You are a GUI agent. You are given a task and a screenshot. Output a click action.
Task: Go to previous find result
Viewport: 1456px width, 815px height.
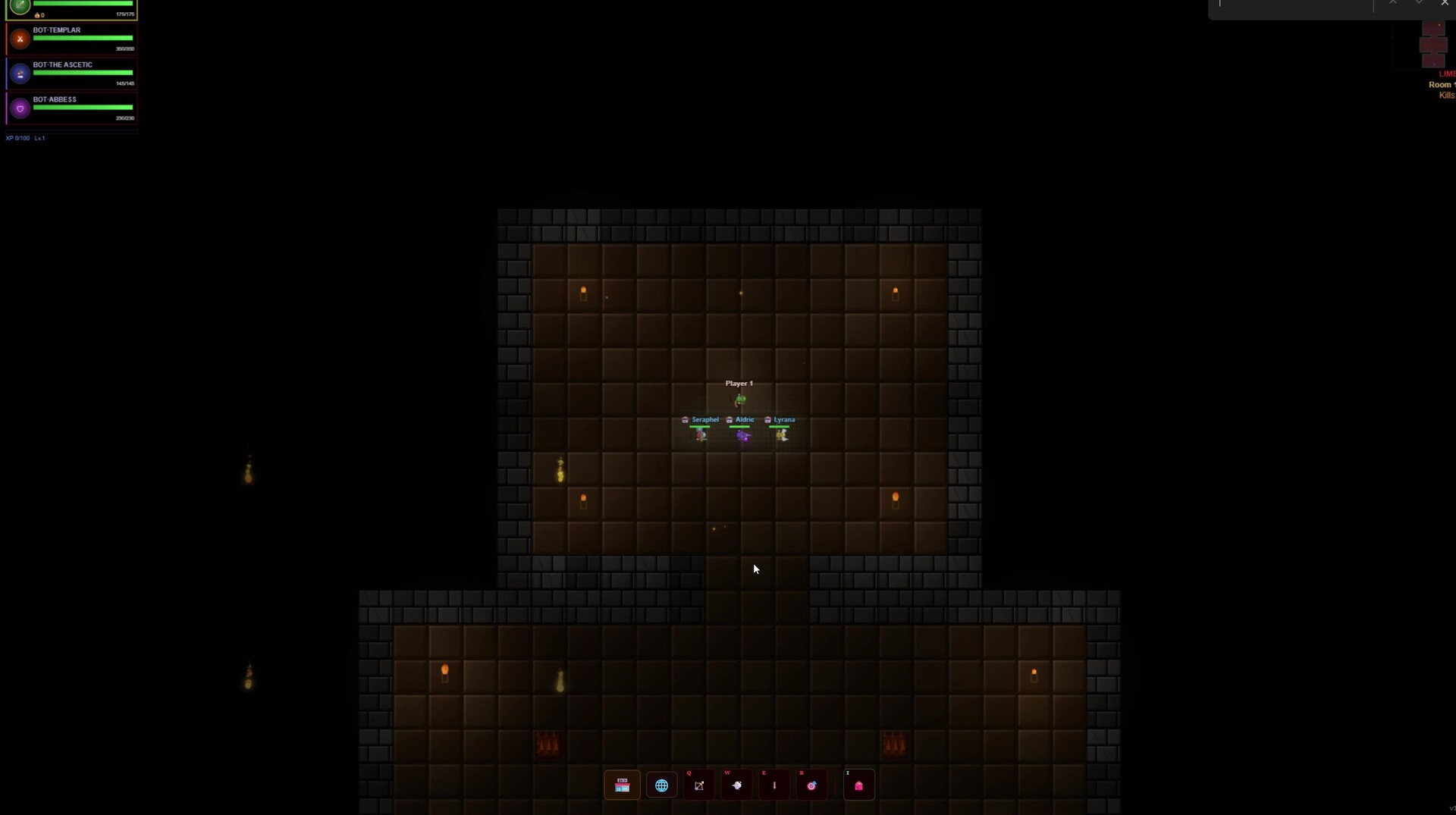point(1393,3)
